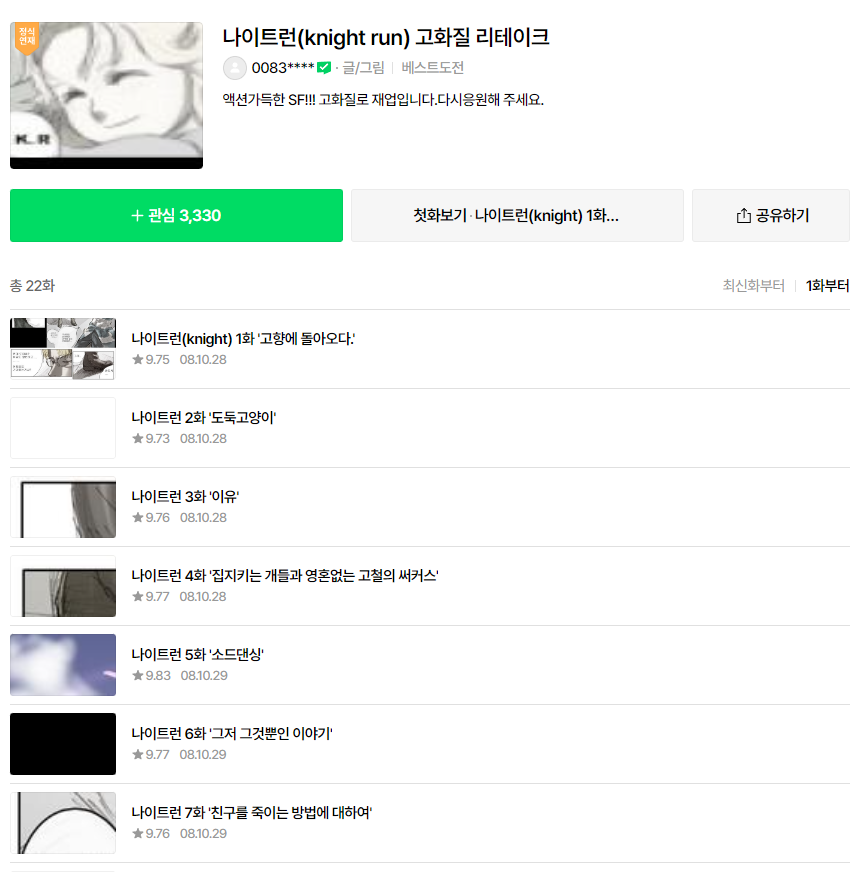Open episode 5 '소드댄싱'

point(197,654)
